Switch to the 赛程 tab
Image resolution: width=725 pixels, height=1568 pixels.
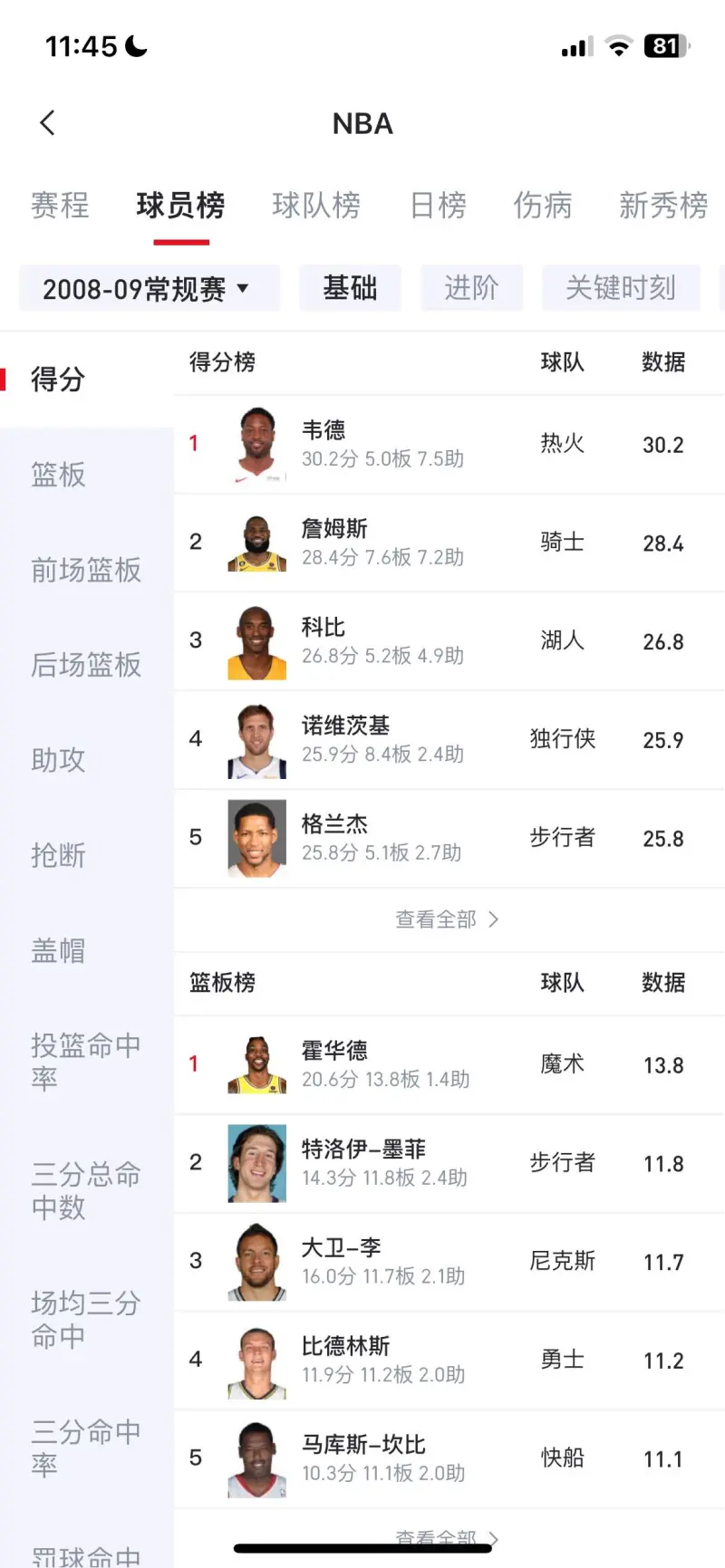click(60, 206)
